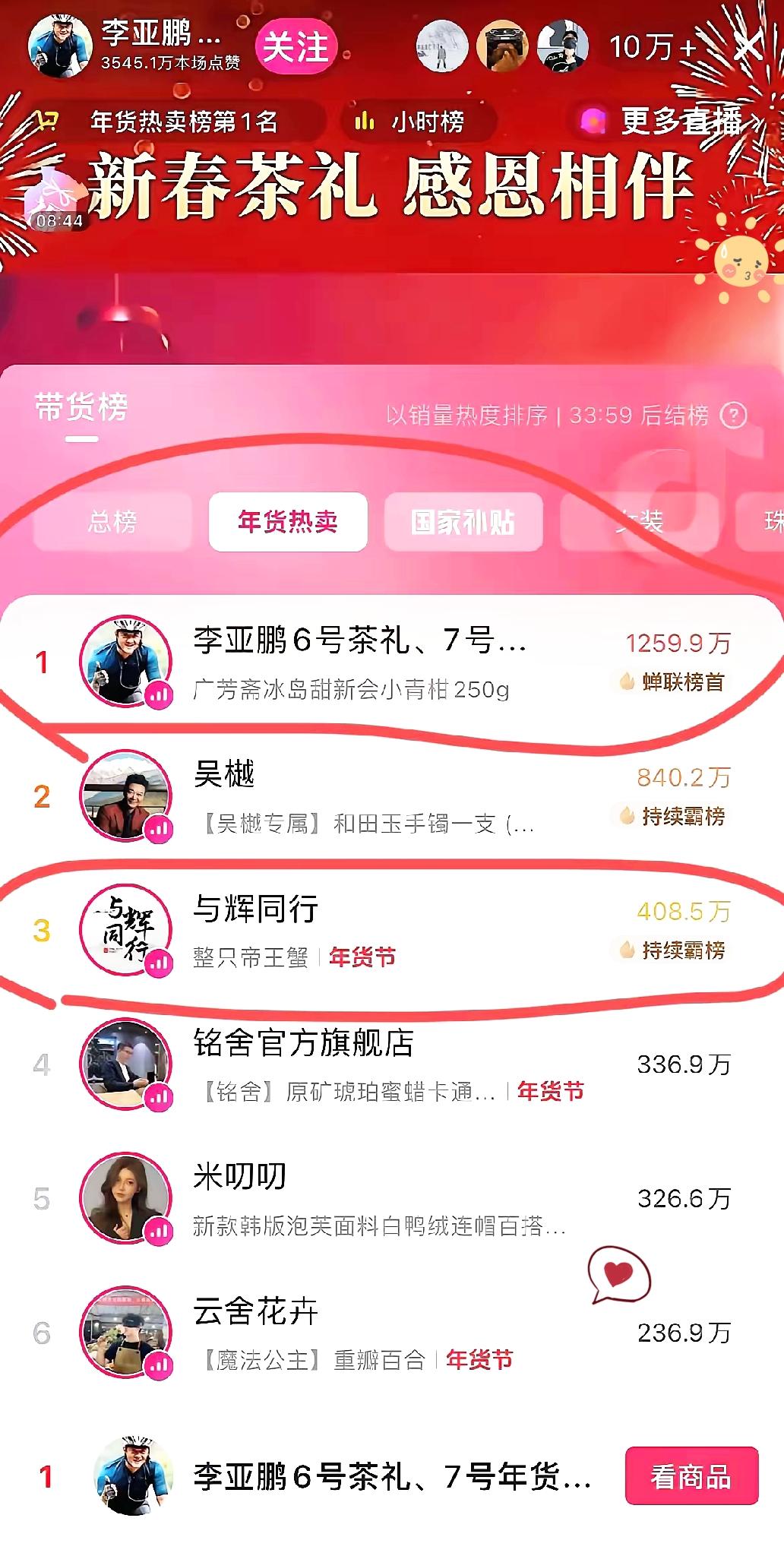Switch to the 国家补贴 tab
The width and height of the screenshot is (784, 1556).
463,521
